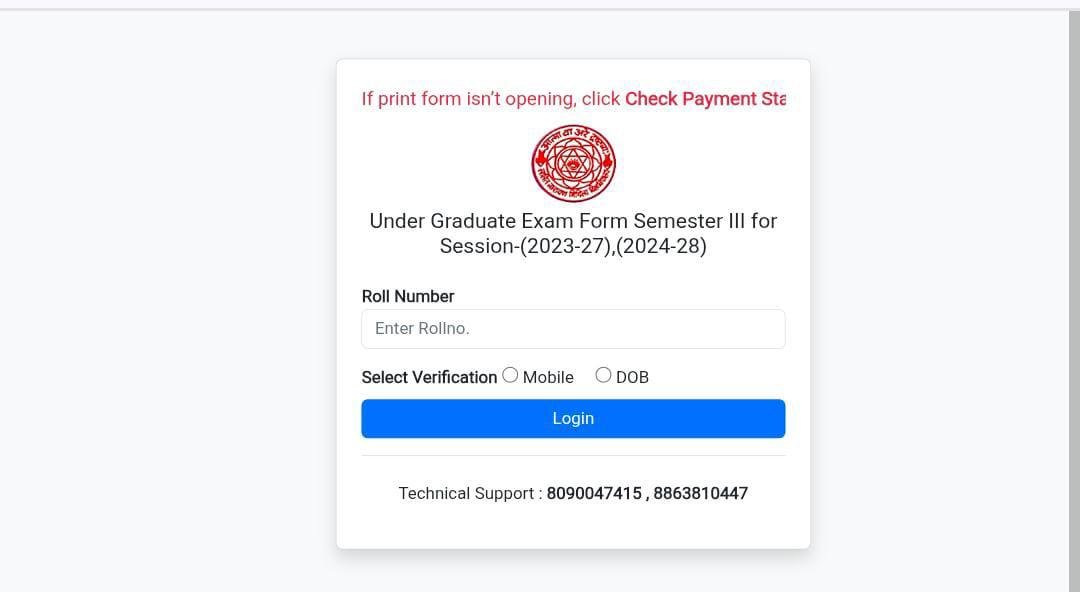Choose DOB as verification method
The image size is (1080, 592).
click(x=603, y=376)
